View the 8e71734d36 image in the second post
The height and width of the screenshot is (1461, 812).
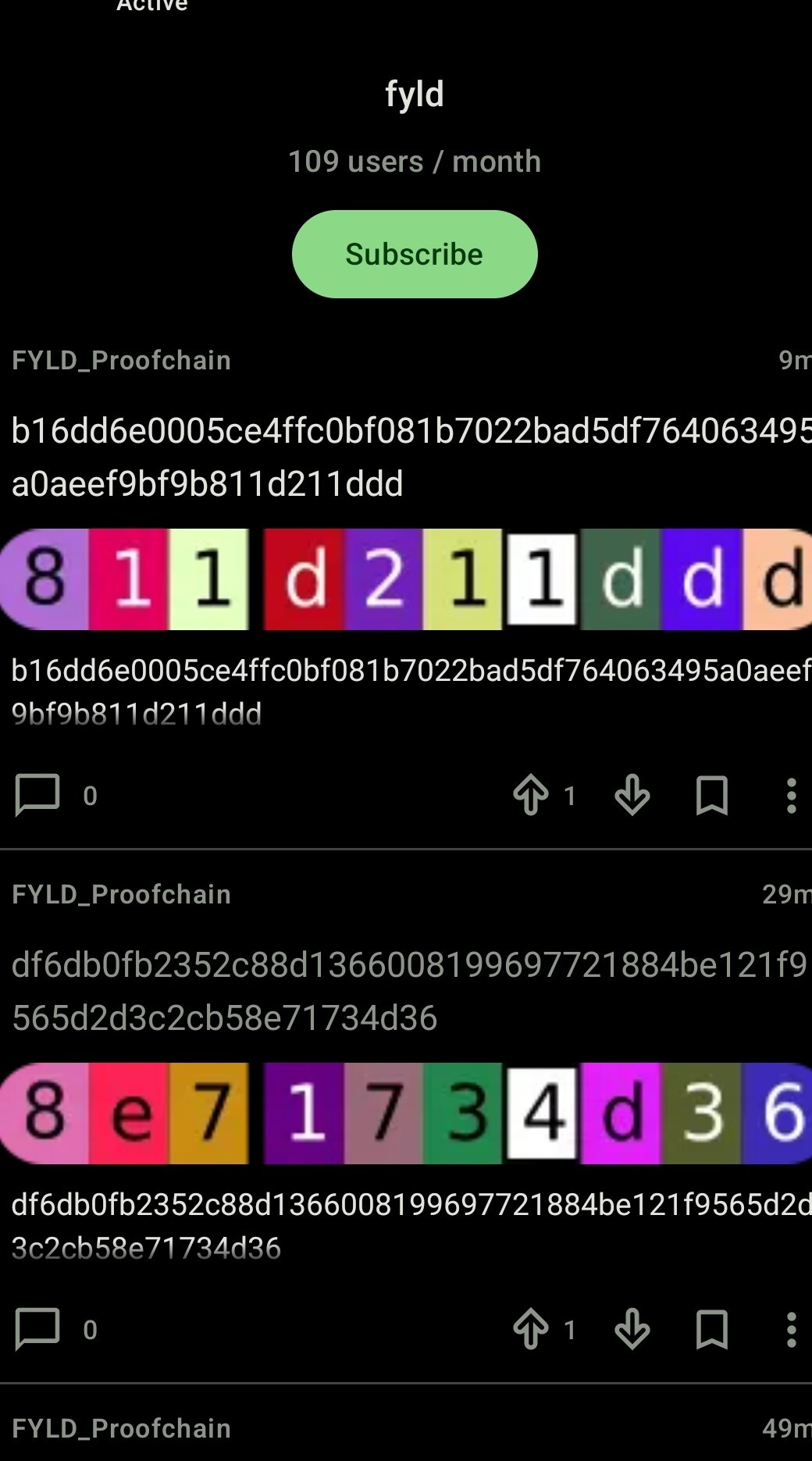click(x=406, y=1113)
